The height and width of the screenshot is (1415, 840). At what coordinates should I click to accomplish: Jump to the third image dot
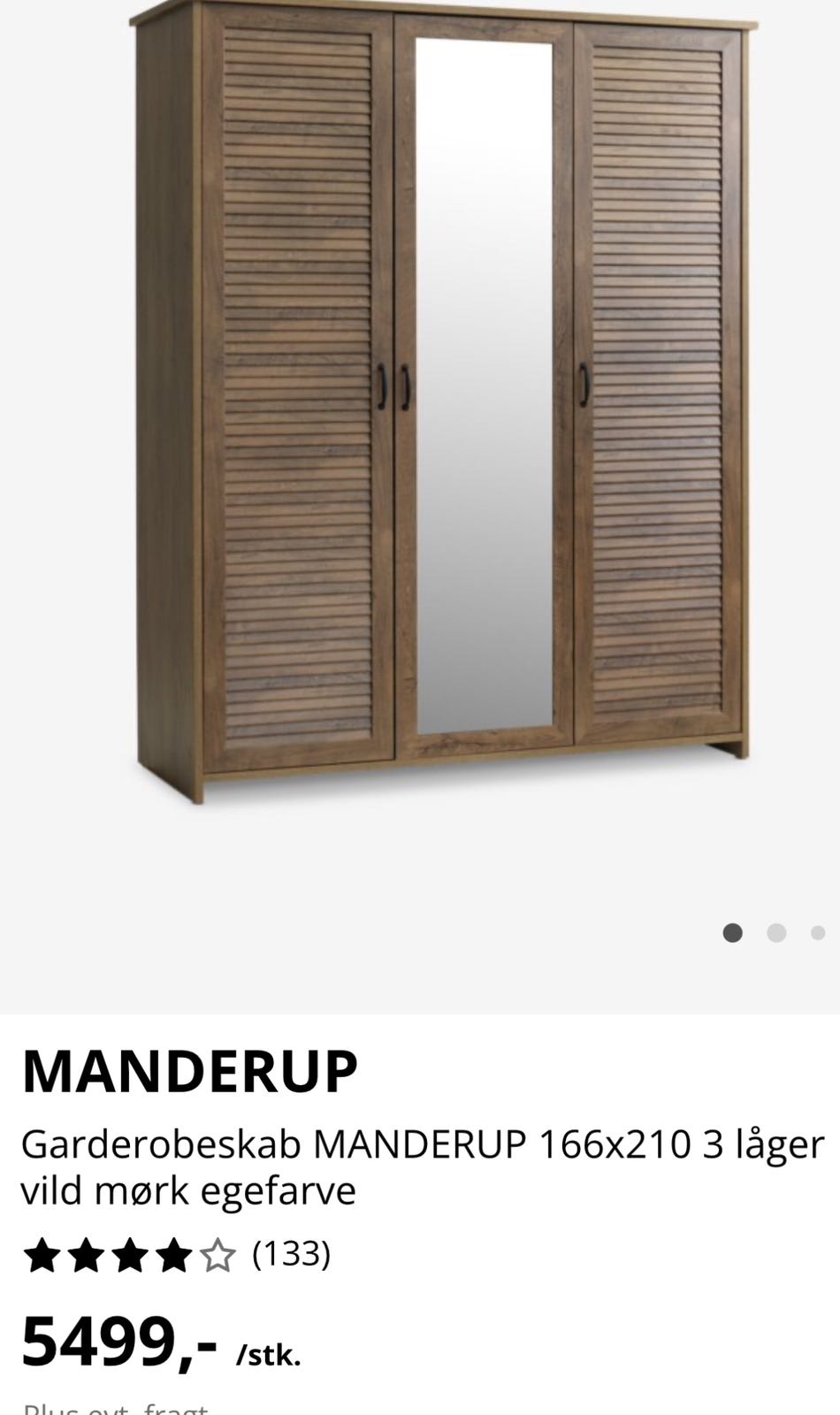coord(818,933)
